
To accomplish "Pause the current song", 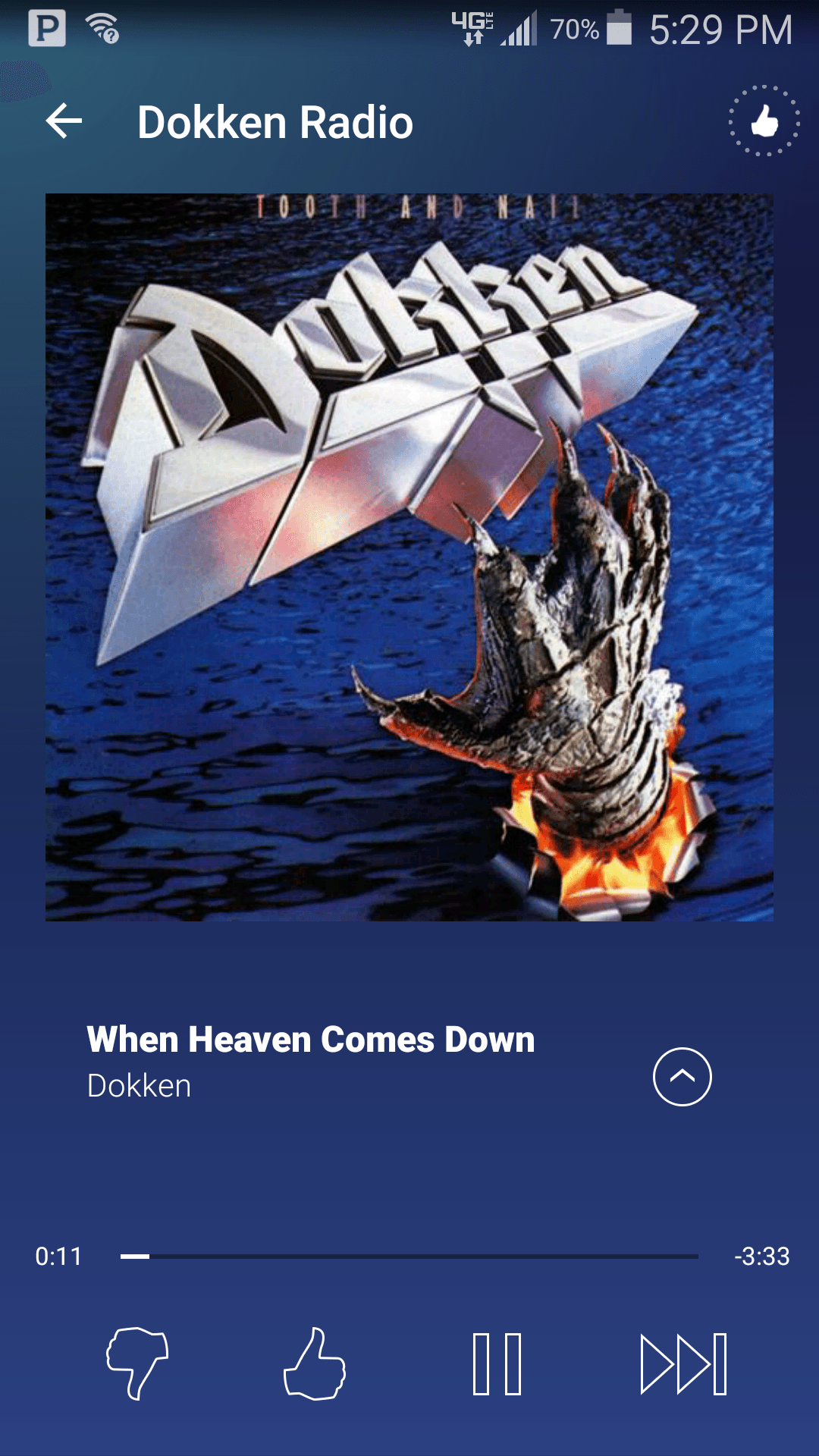I will point(497,1363).
